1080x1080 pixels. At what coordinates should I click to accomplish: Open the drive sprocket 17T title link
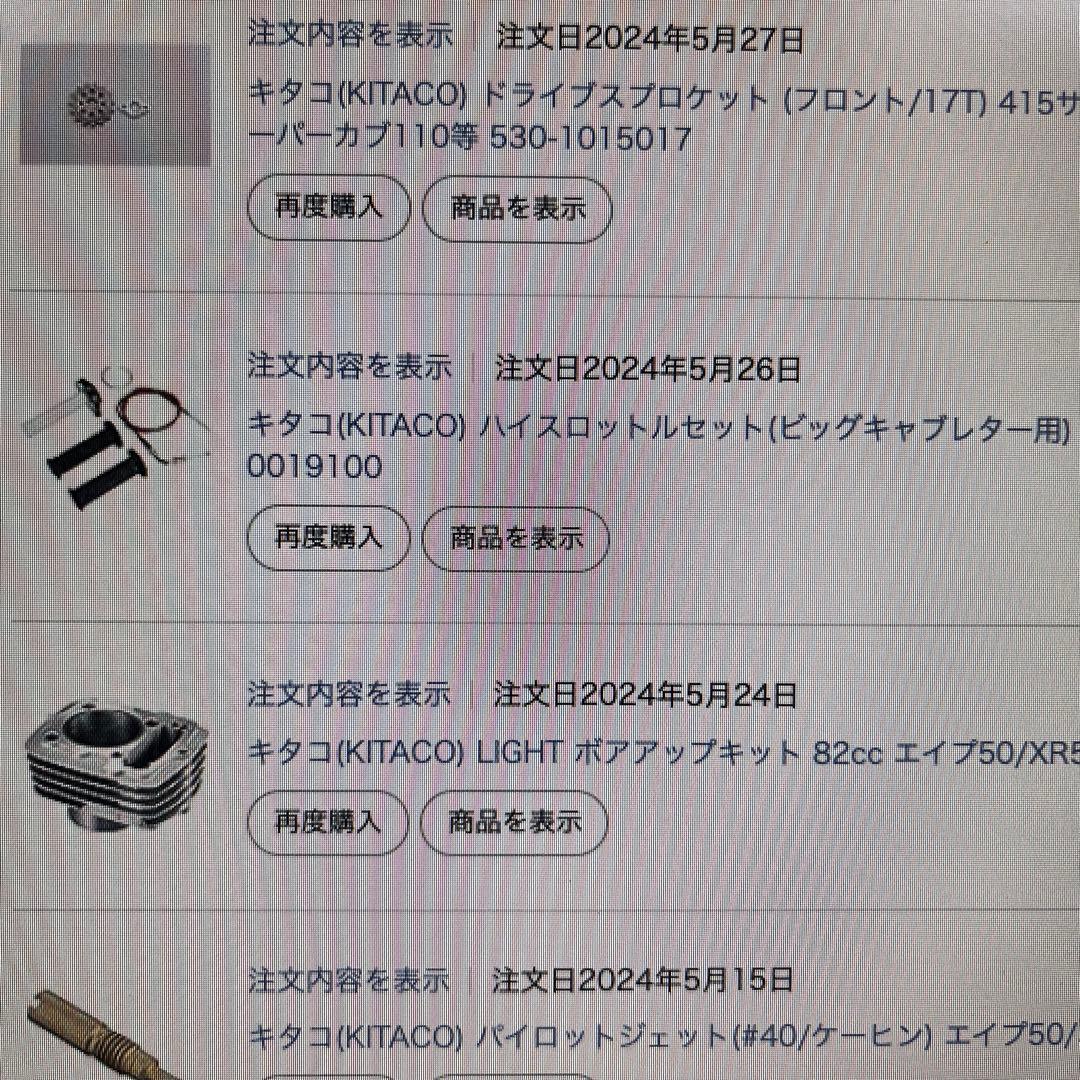pos(660,100)
